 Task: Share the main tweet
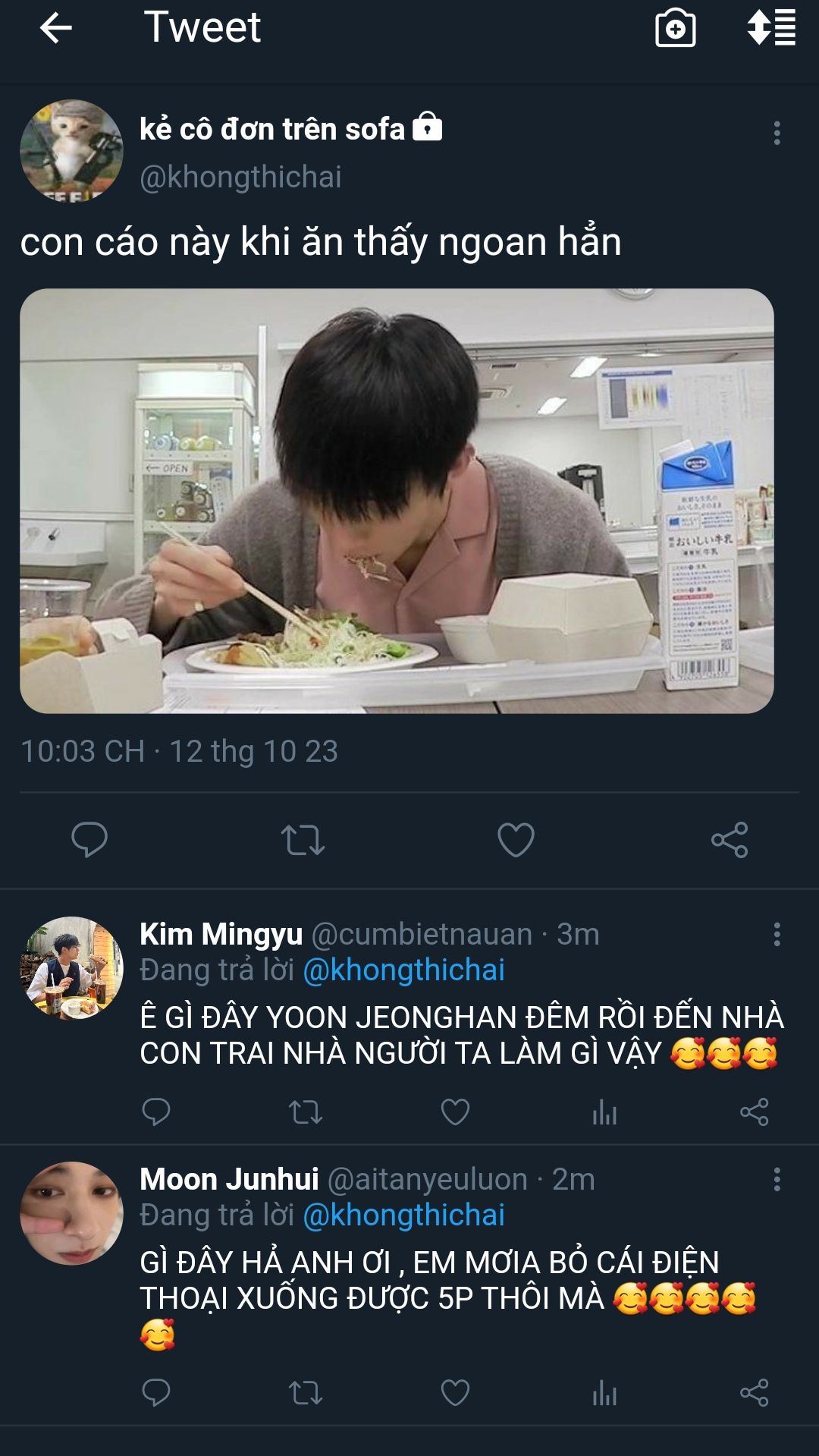click(730, 840)
